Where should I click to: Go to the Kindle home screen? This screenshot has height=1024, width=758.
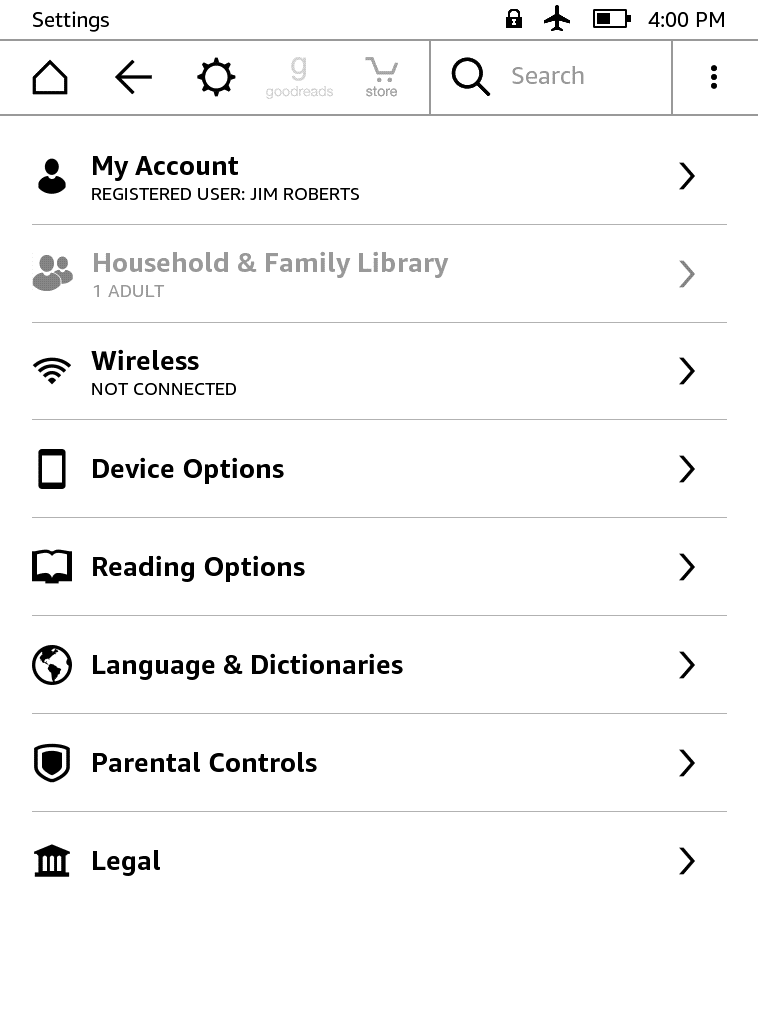tap(50, 77)
